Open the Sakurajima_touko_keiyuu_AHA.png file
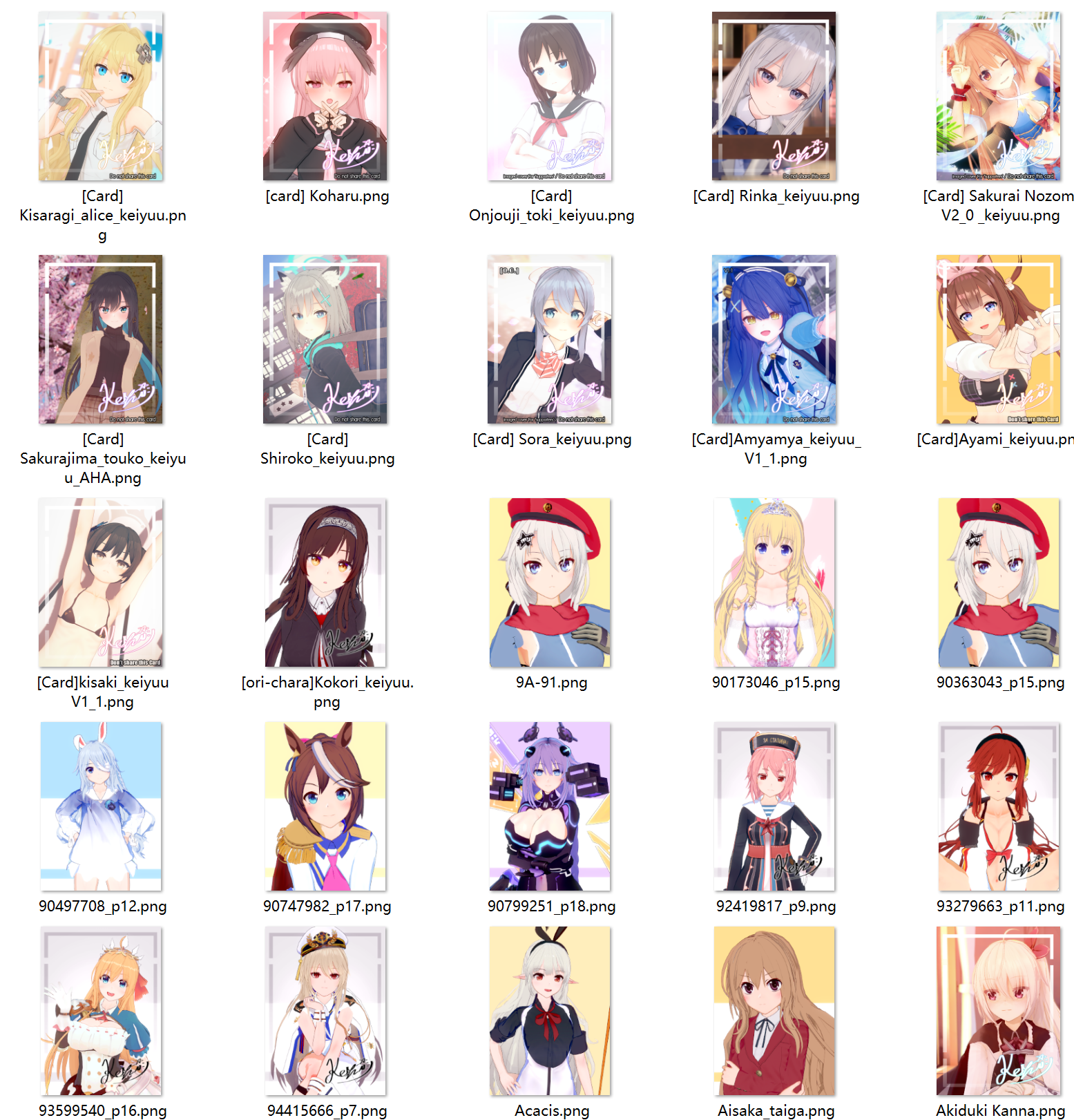This screenshot has width=1074, height=1120. pyautogui.click(x=101, y=340)
